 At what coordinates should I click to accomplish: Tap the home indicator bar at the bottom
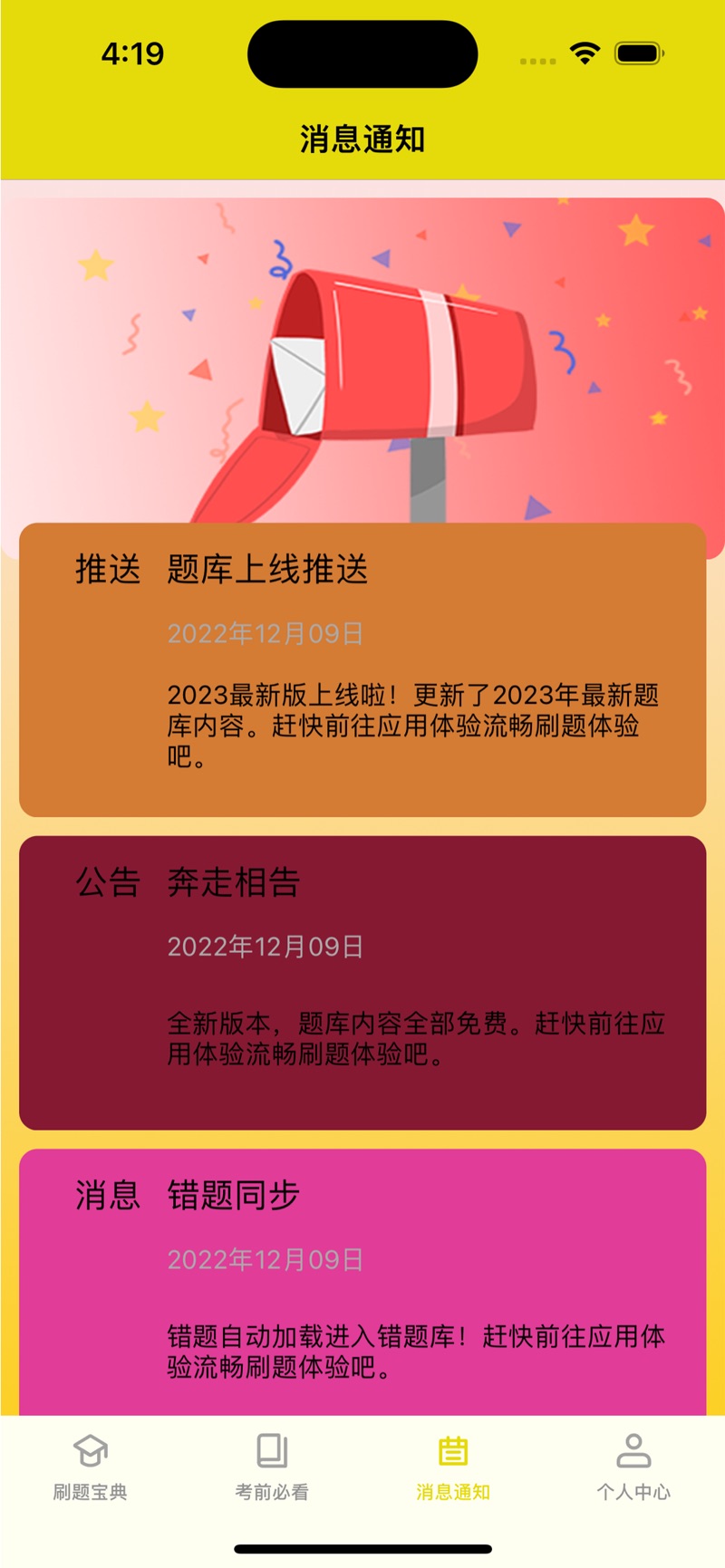click(362, 1543)
